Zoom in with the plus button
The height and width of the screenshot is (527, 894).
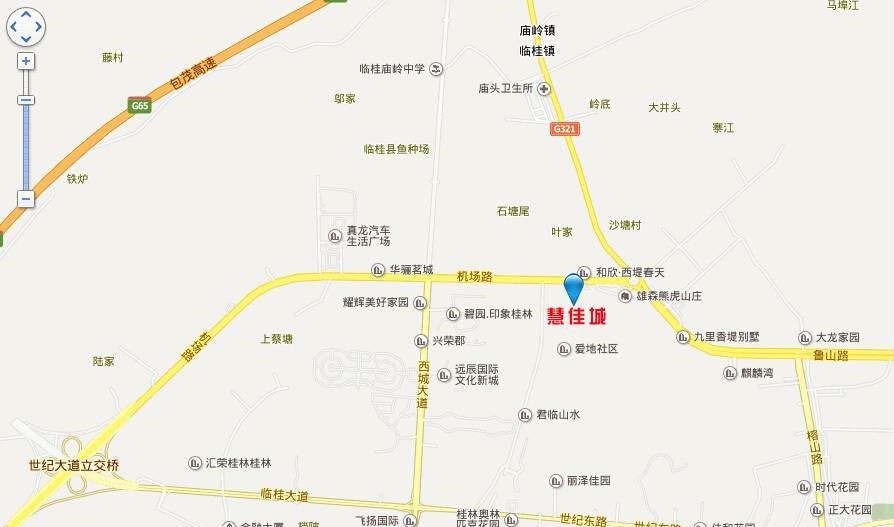point(26,61)
